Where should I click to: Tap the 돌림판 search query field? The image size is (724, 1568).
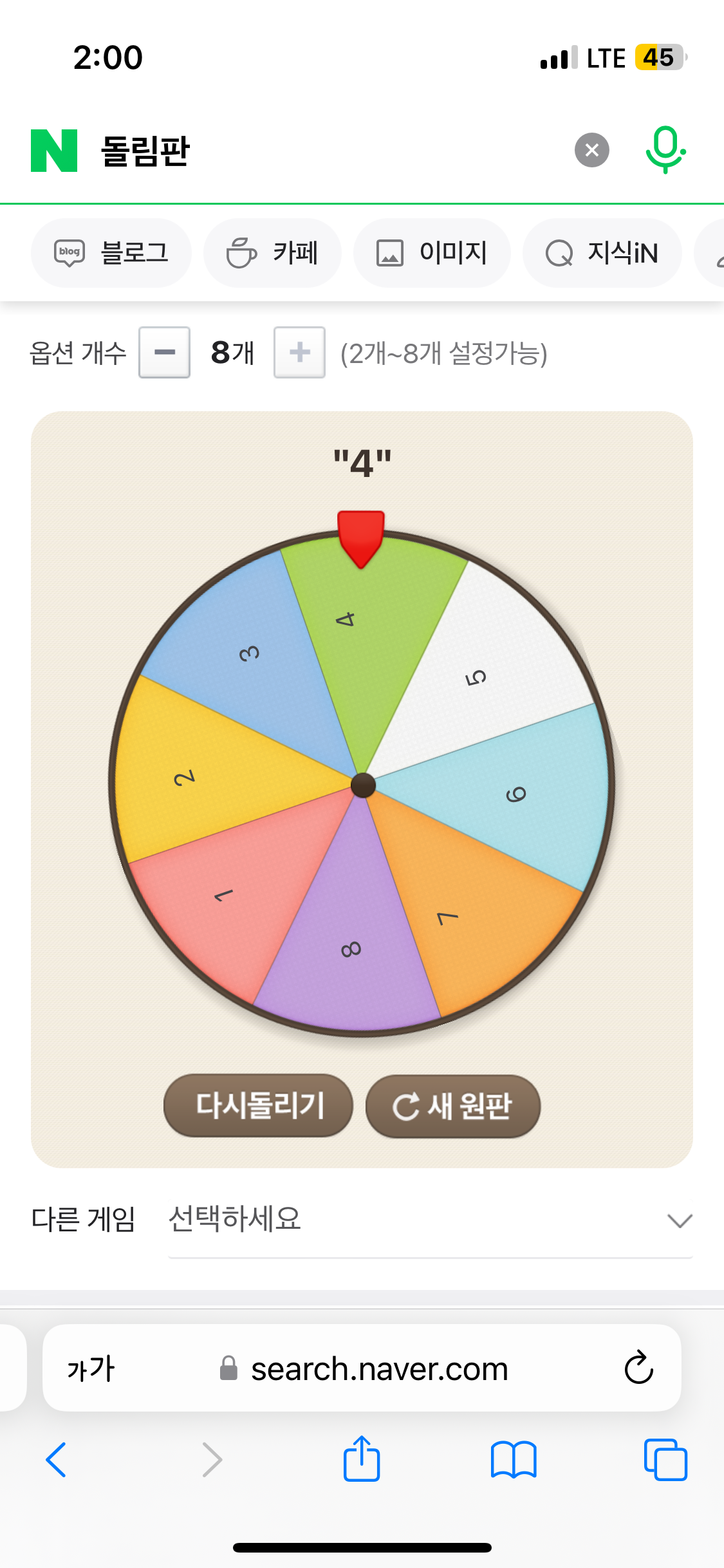[x=322, y=151]
